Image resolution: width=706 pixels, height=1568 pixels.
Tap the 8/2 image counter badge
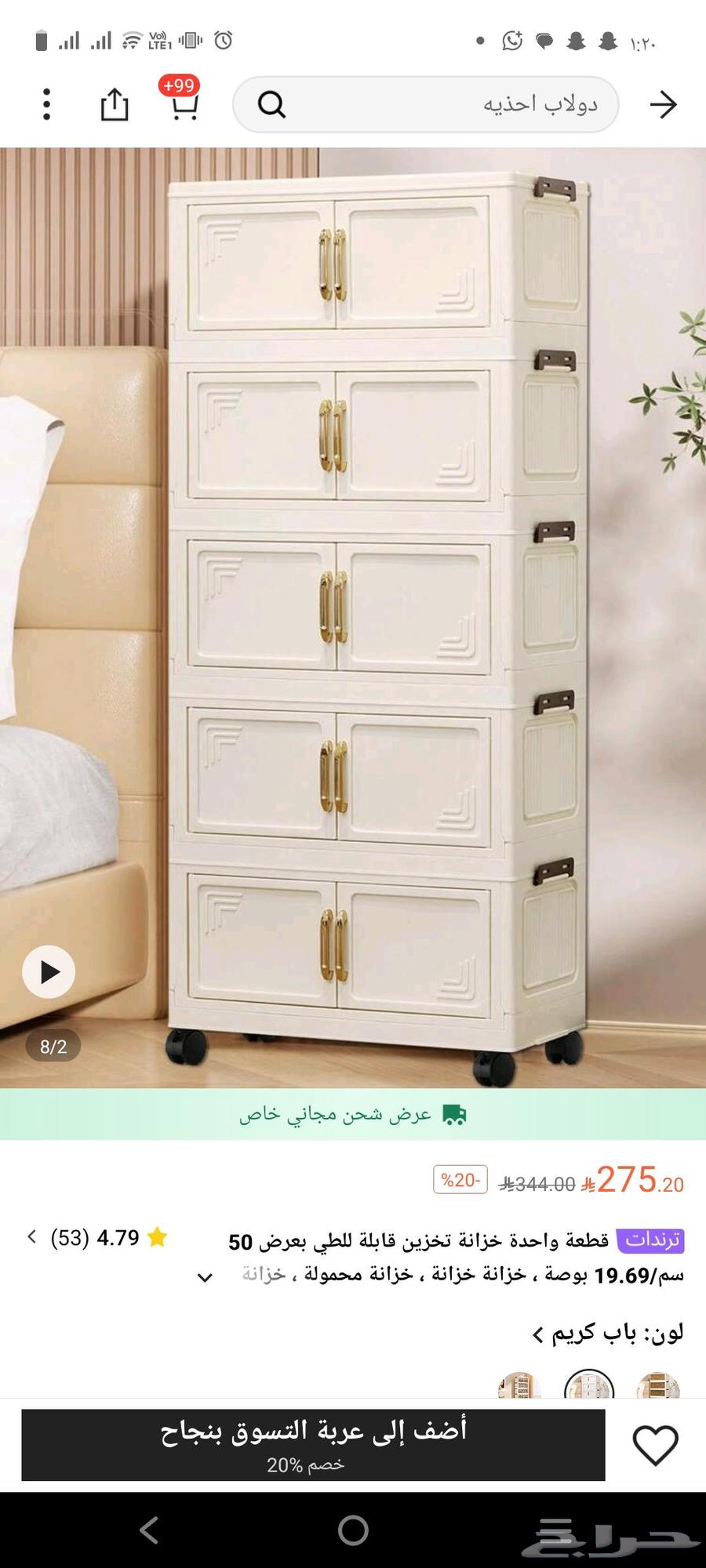[52, 1046]
